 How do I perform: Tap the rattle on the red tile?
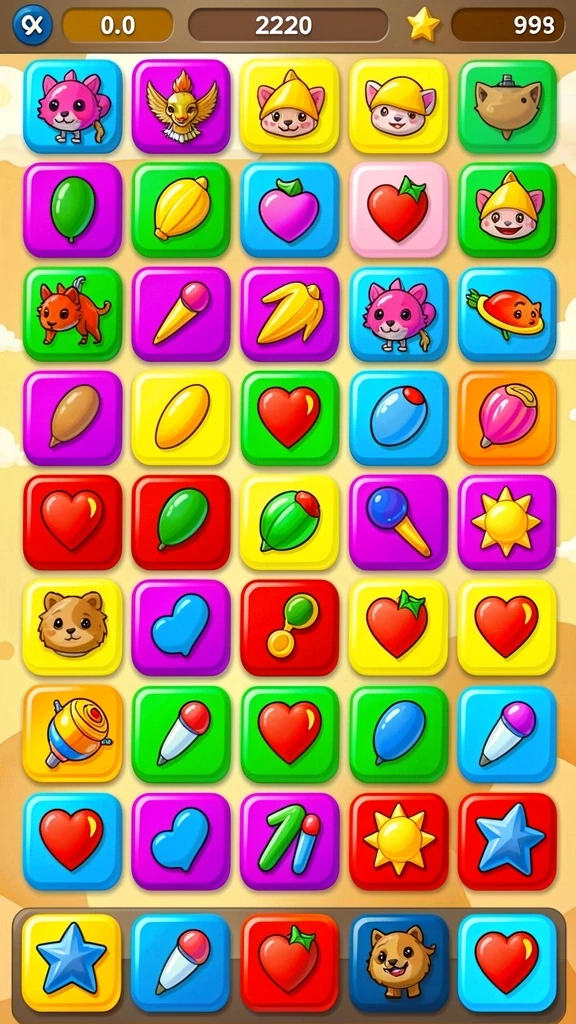[289, 626]
